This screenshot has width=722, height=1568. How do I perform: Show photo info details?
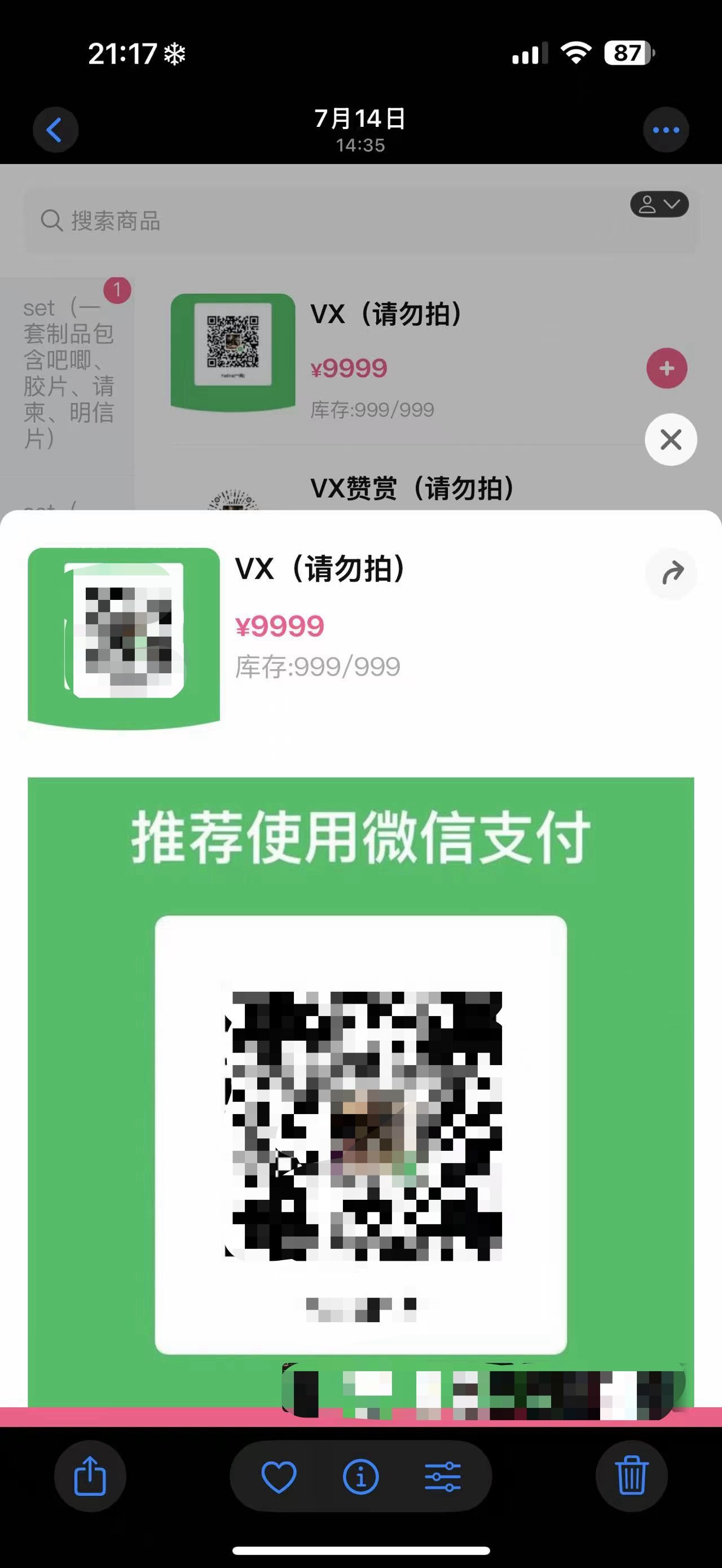(x=361, y=1477)
